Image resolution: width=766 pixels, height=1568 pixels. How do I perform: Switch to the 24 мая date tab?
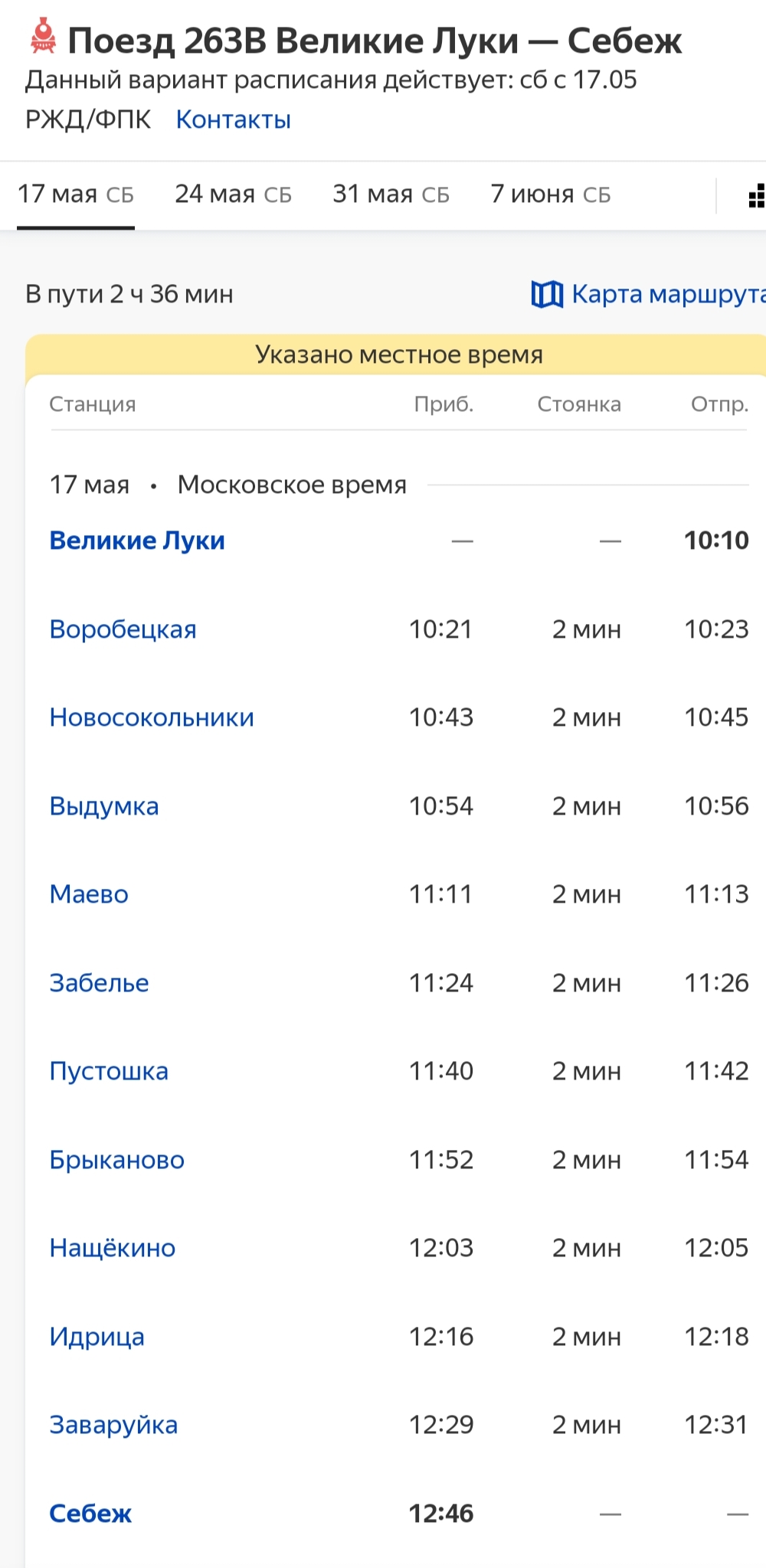click(x=233, y=194)
